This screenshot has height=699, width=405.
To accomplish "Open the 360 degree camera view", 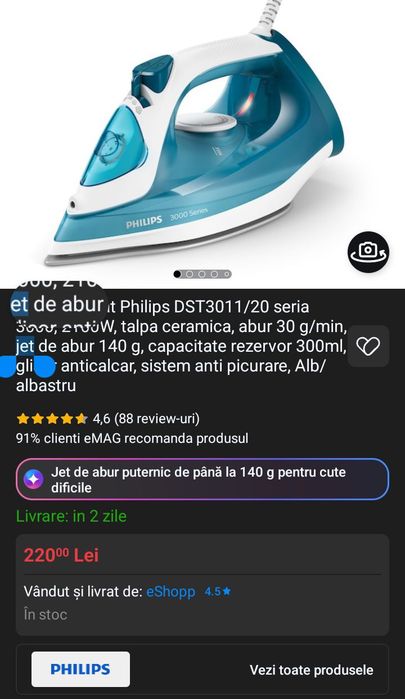I will pos(368,251).
